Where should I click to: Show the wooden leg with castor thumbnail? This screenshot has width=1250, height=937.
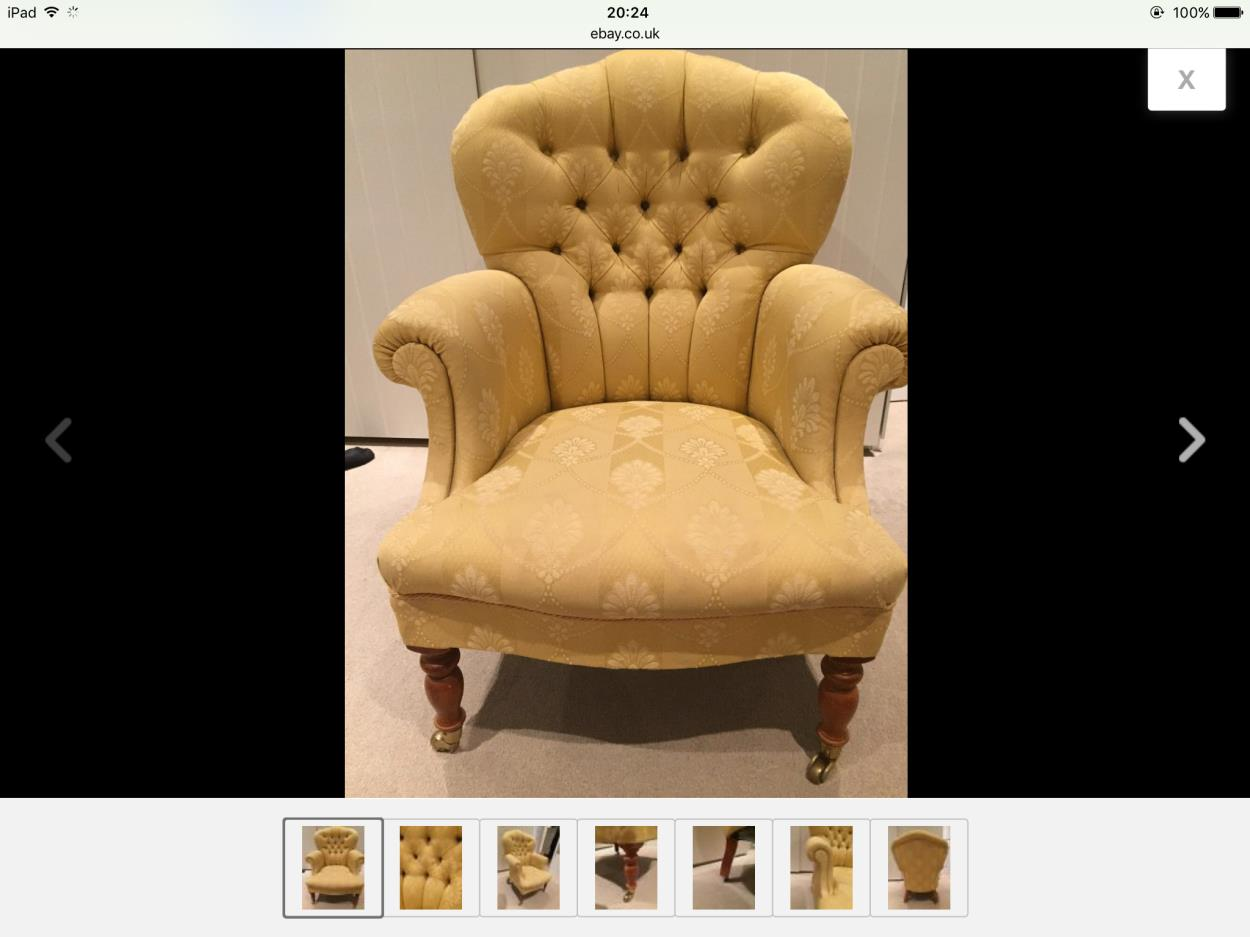tap(626, 867)
